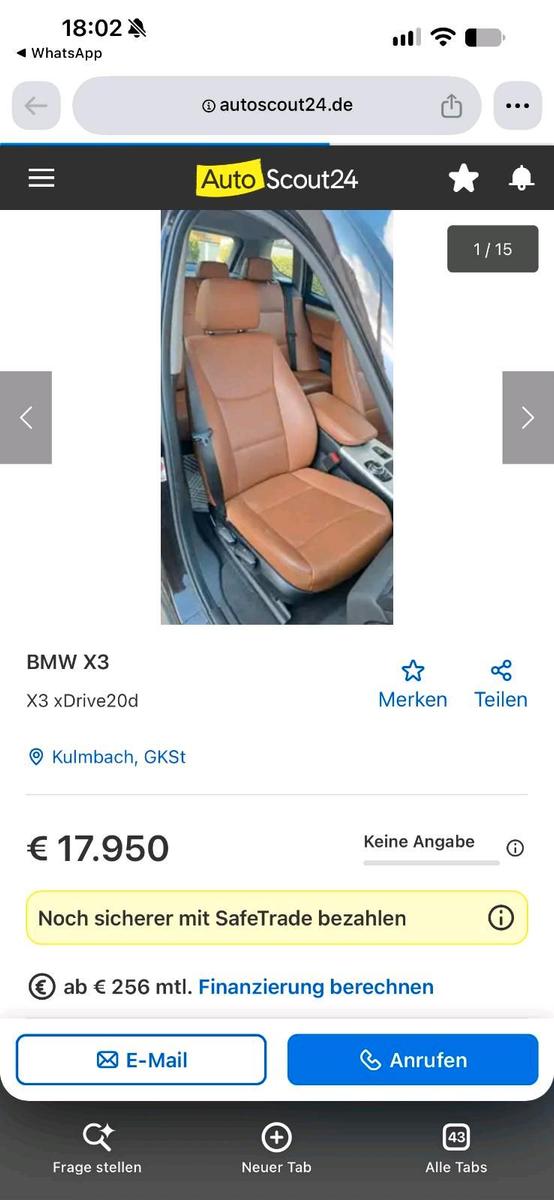
Task: Open the BMW X3 seat photo
Action: [x=277, y=417]
